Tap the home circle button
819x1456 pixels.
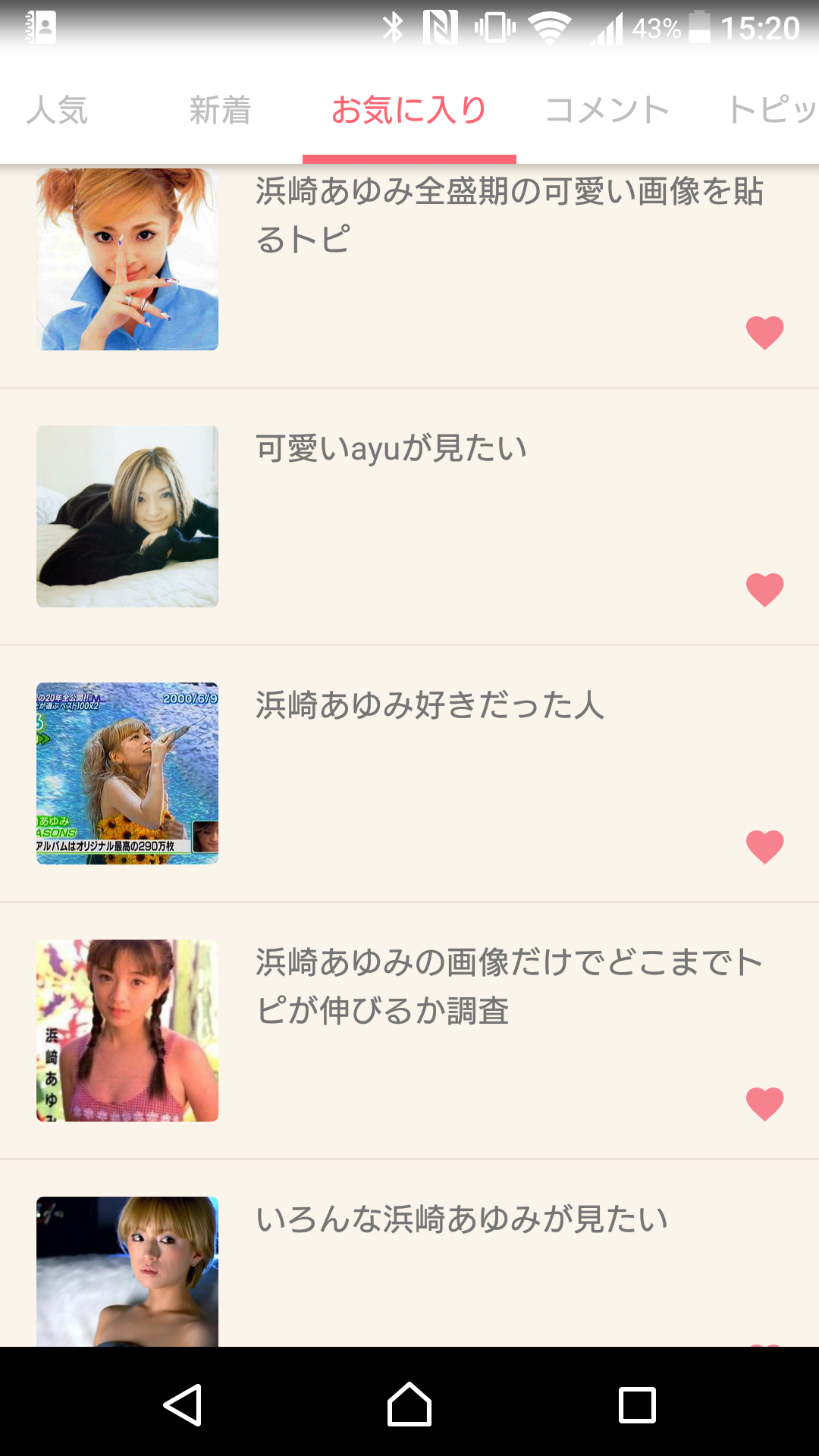coord(409,1401)
